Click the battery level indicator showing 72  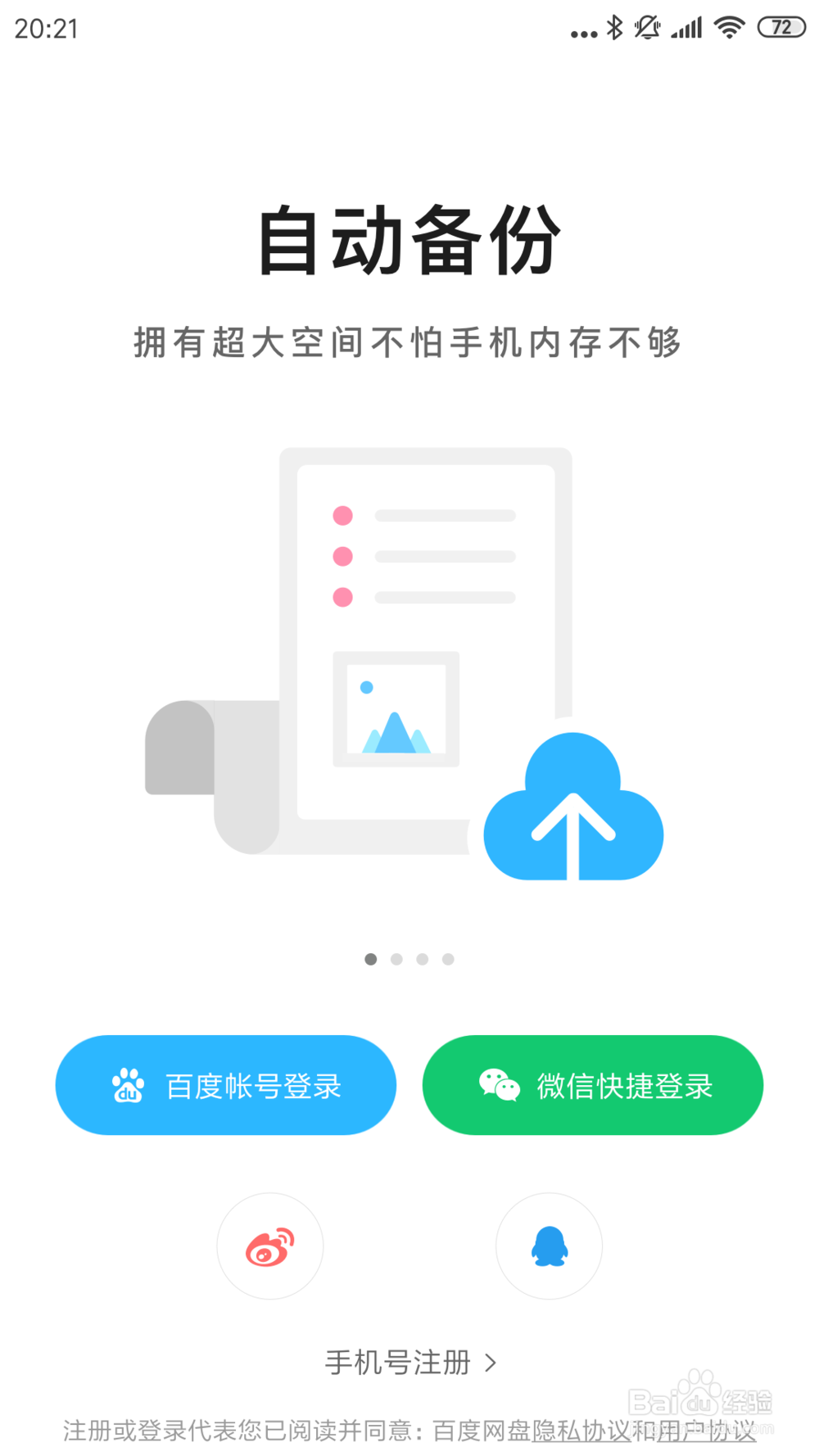781,27
